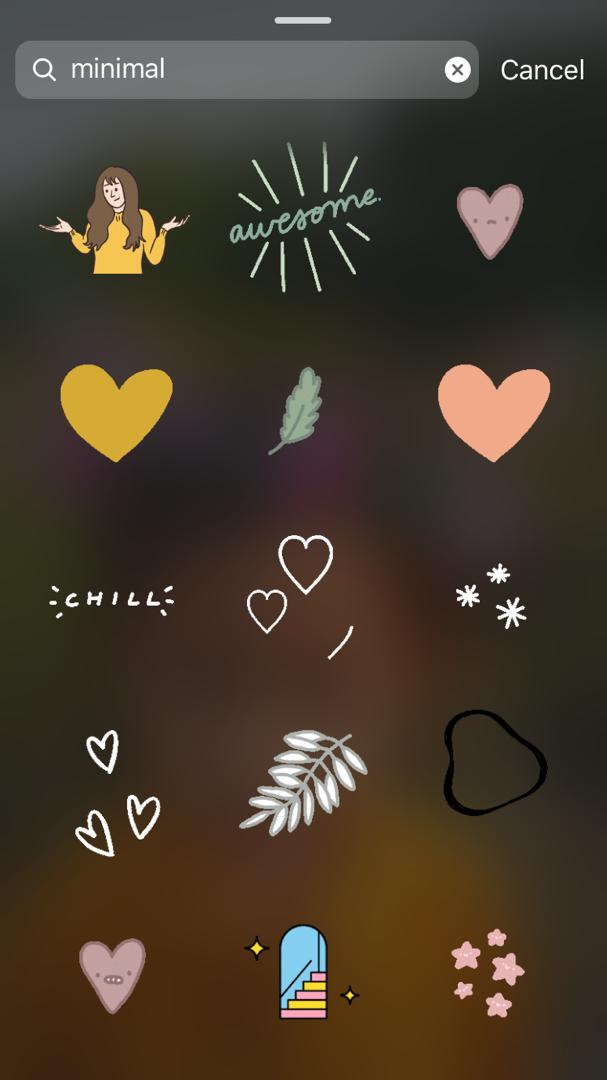607x1080 pixels.
Task: Pick the 'awesome' handwritten sticker
Action: click(304, 215)
